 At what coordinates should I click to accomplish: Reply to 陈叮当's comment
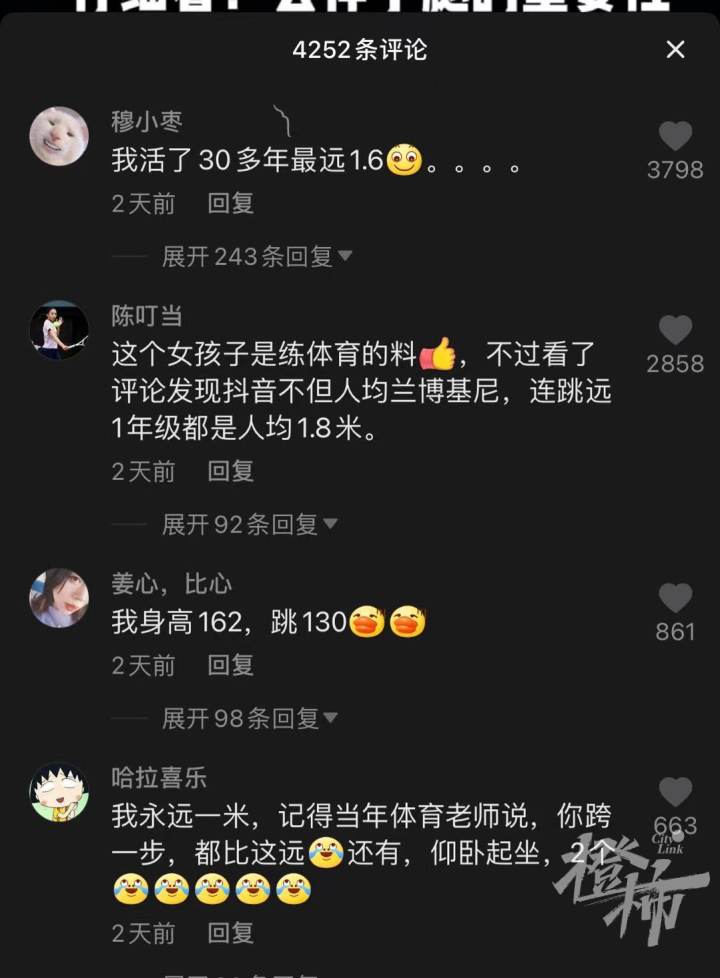231,471
